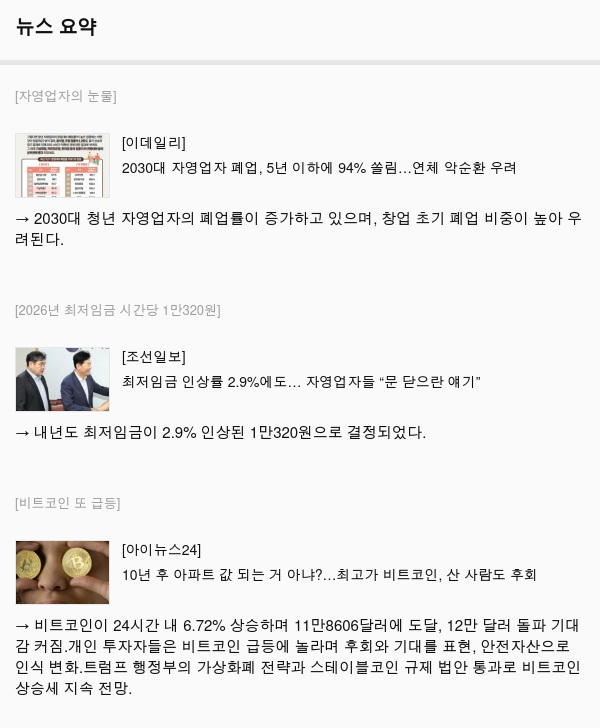Open the 이데일리 article about 2030대 자영업자 폐업

(318, 168)
